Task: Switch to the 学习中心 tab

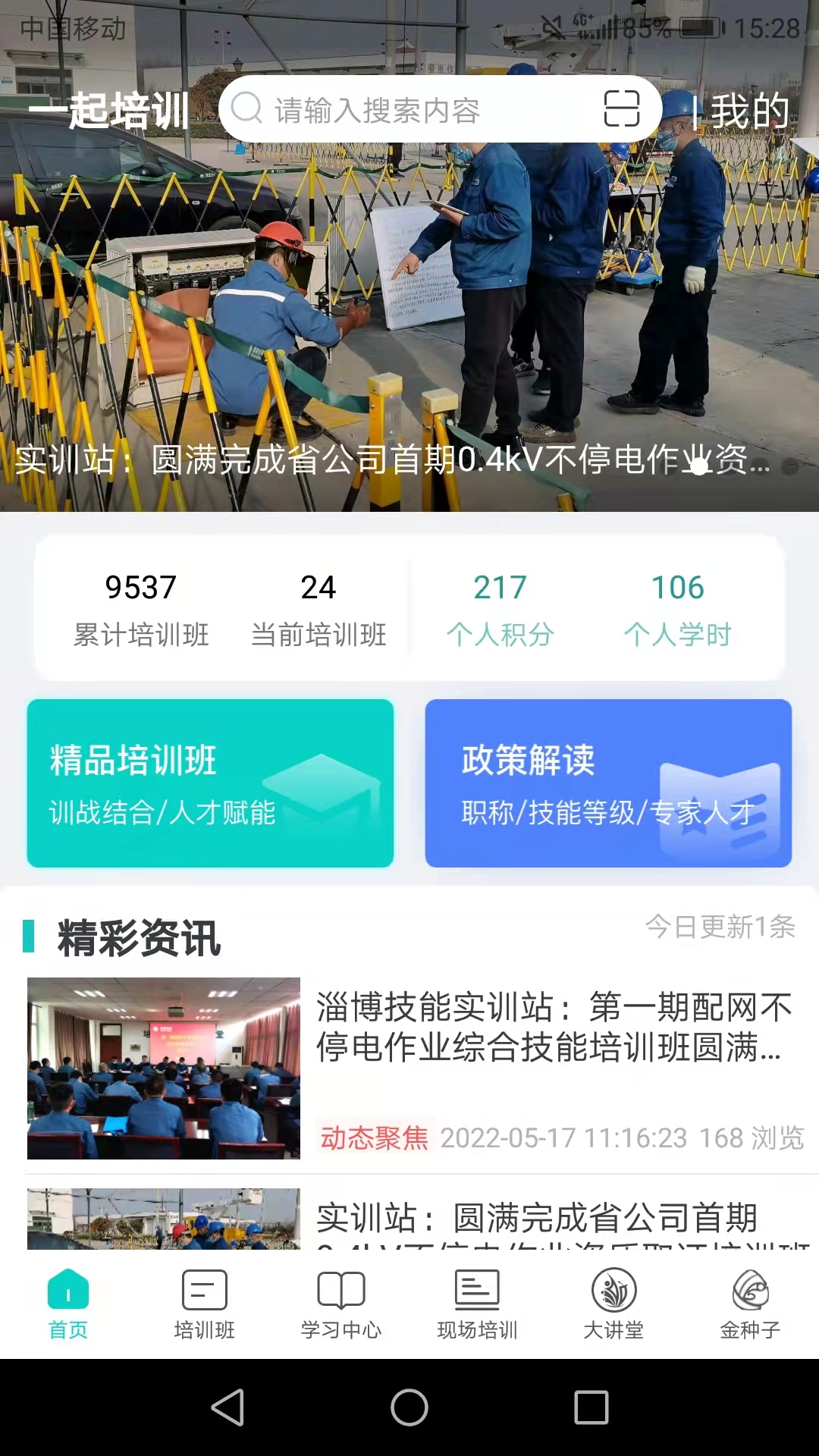Action: click(341, 1304)
